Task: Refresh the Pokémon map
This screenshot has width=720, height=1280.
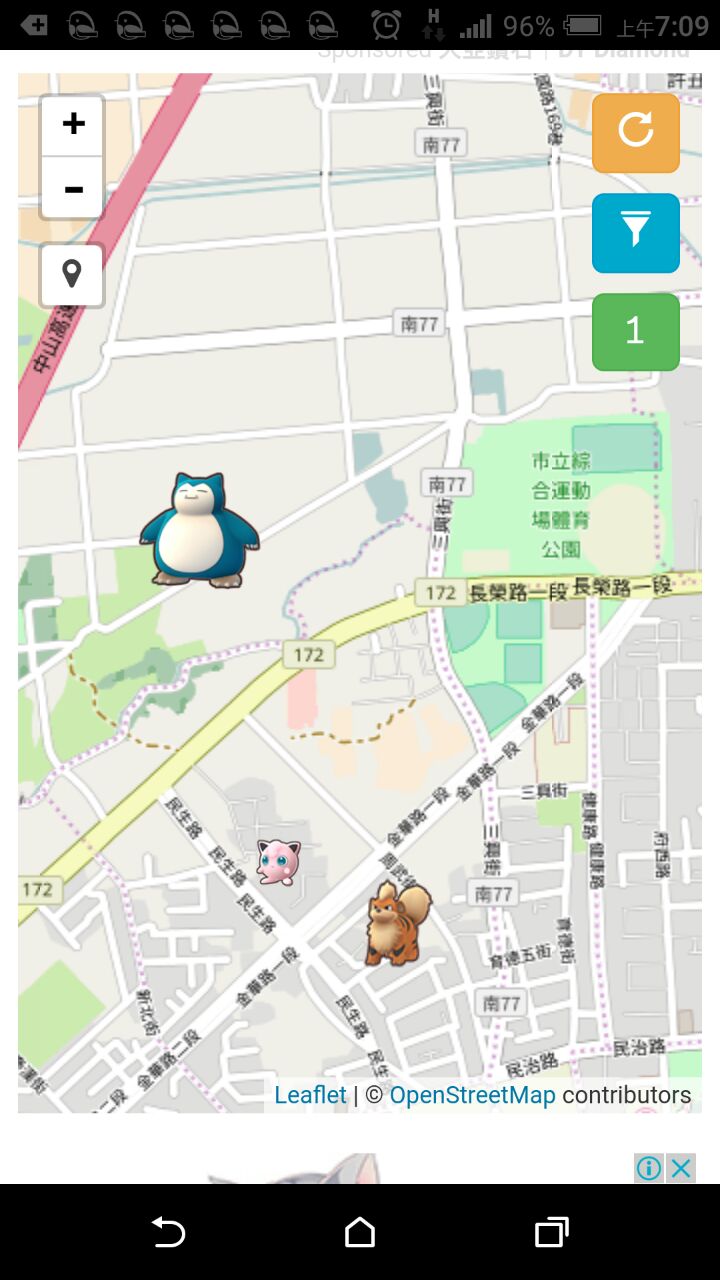Action: coord(635,132)
